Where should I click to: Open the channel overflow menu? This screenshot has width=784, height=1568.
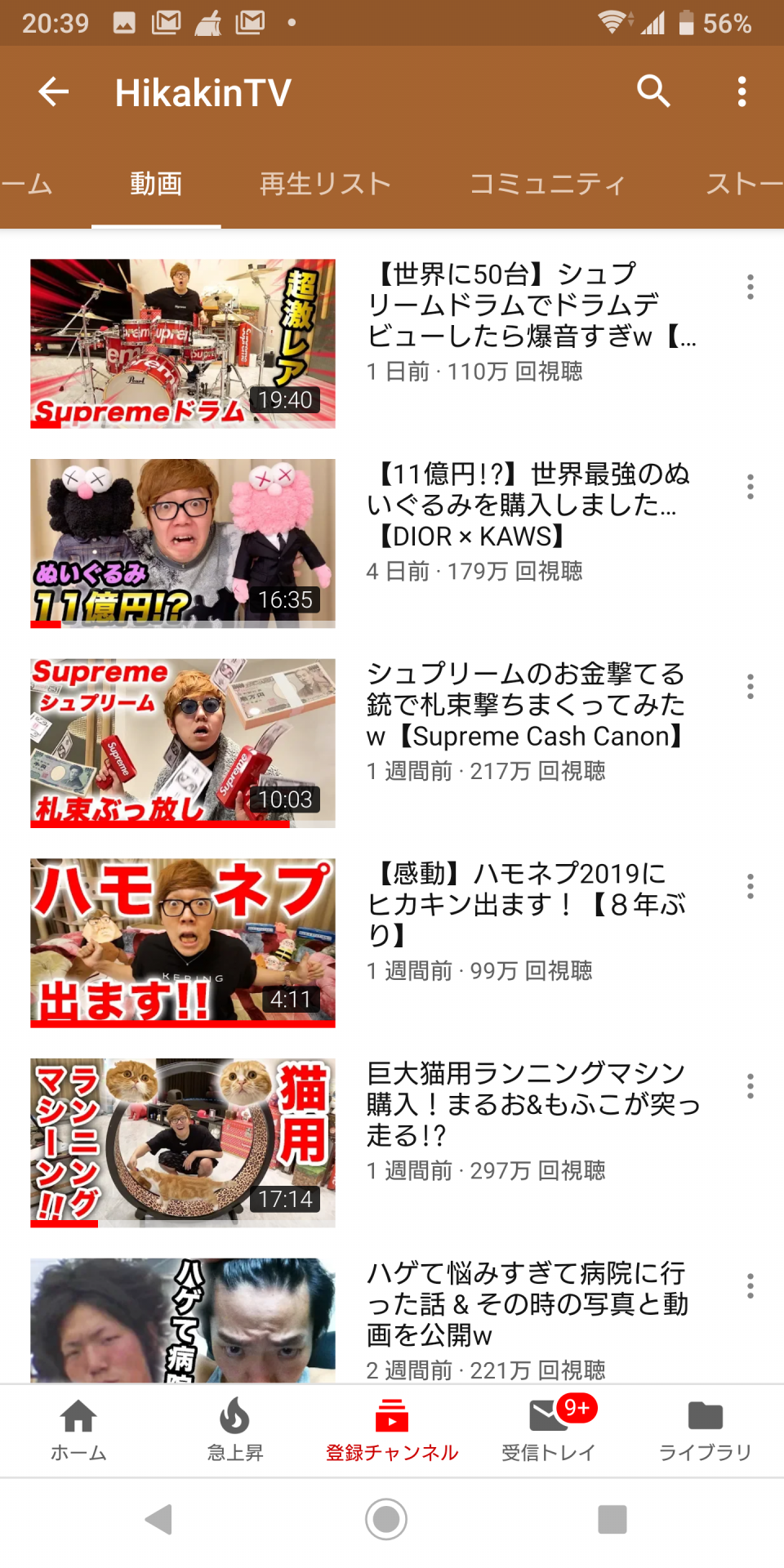point(742,91)
